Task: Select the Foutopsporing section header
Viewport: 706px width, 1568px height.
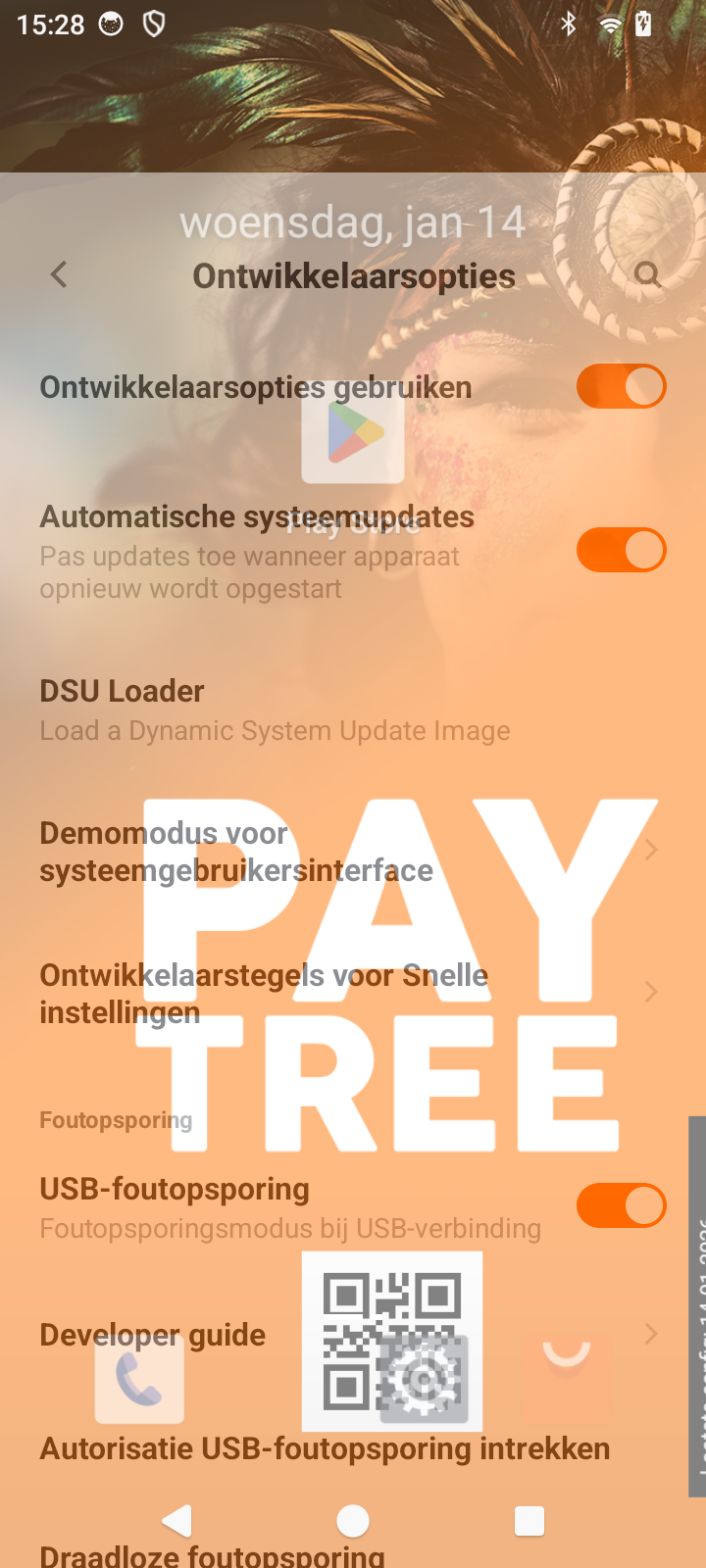Action: tap(115, 1119)
